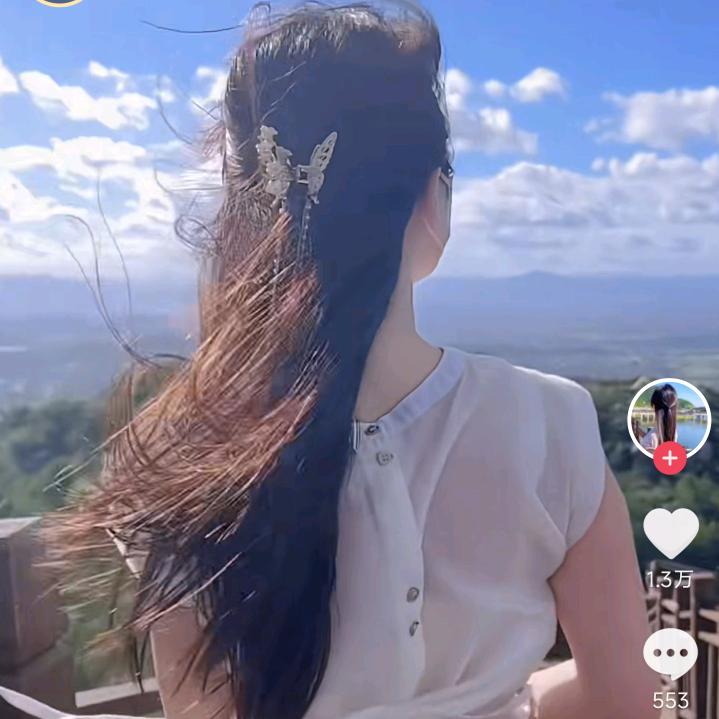The image size is (719, 719).
Task: Open the comments with the speech bubble icon
Action: point(670,653)
